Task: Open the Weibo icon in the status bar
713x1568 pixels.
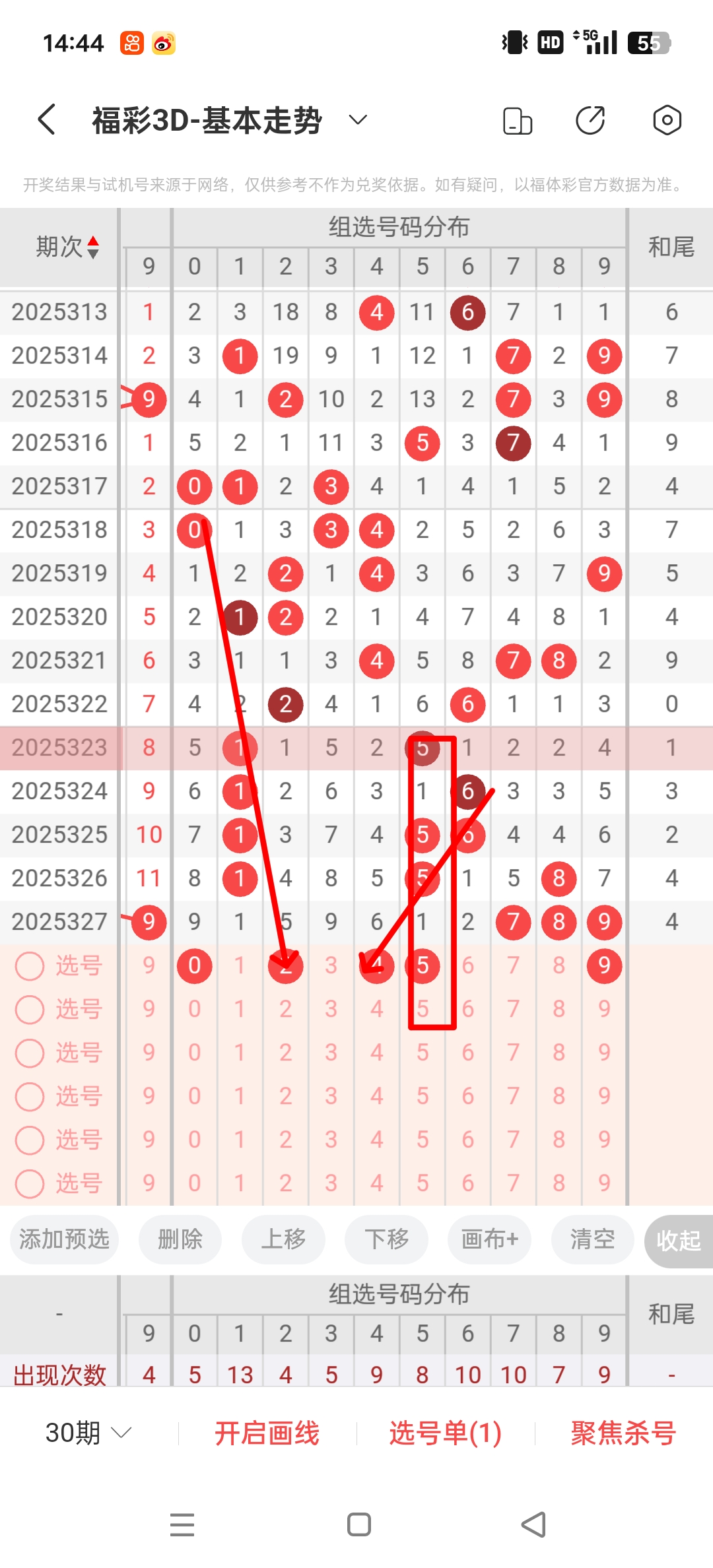Action: coord(163,42)
